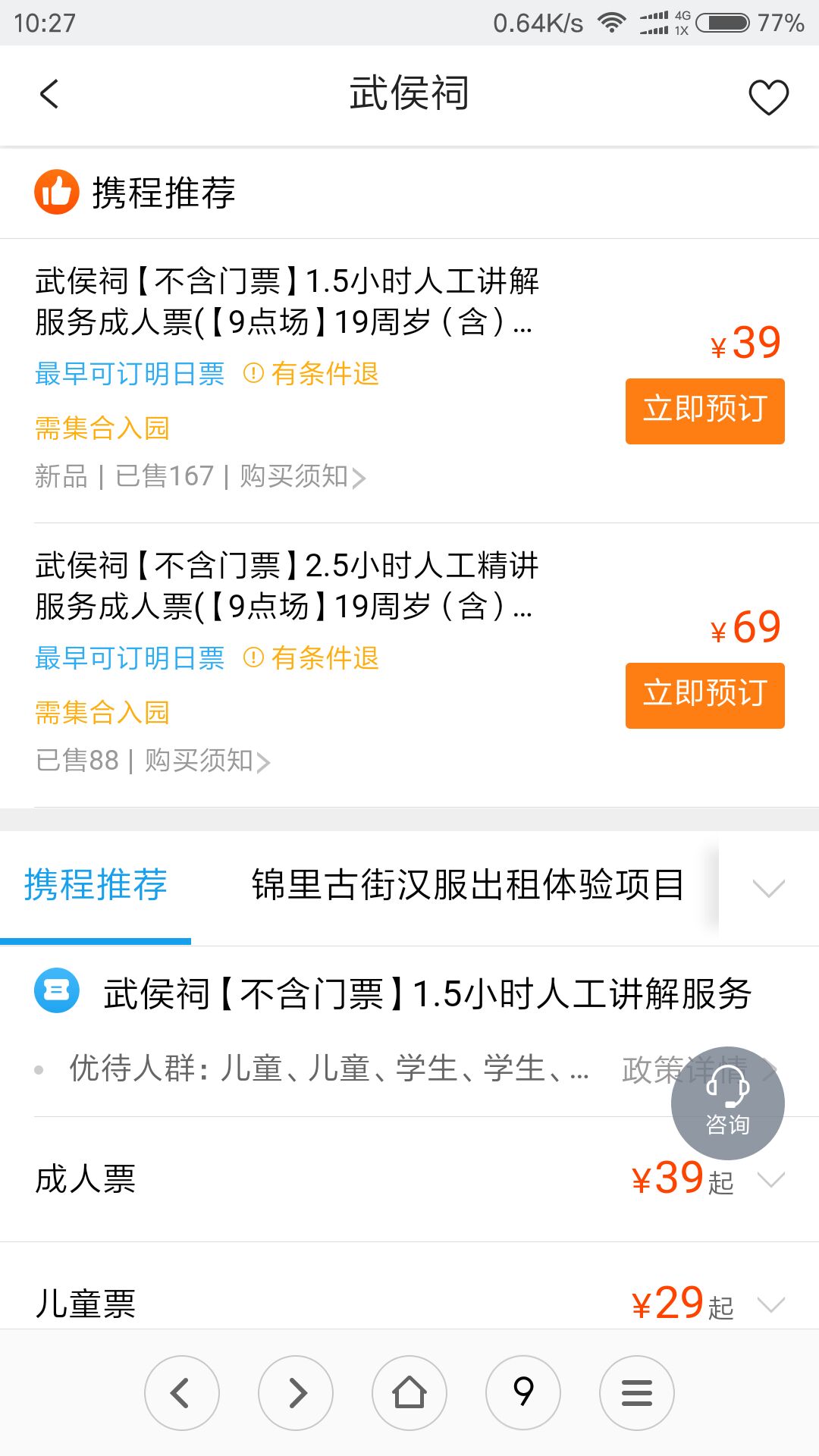This screenshot has width=819, height=1456.
Task: Expand the tab list dropdown arrow
Action: [769, 887]
